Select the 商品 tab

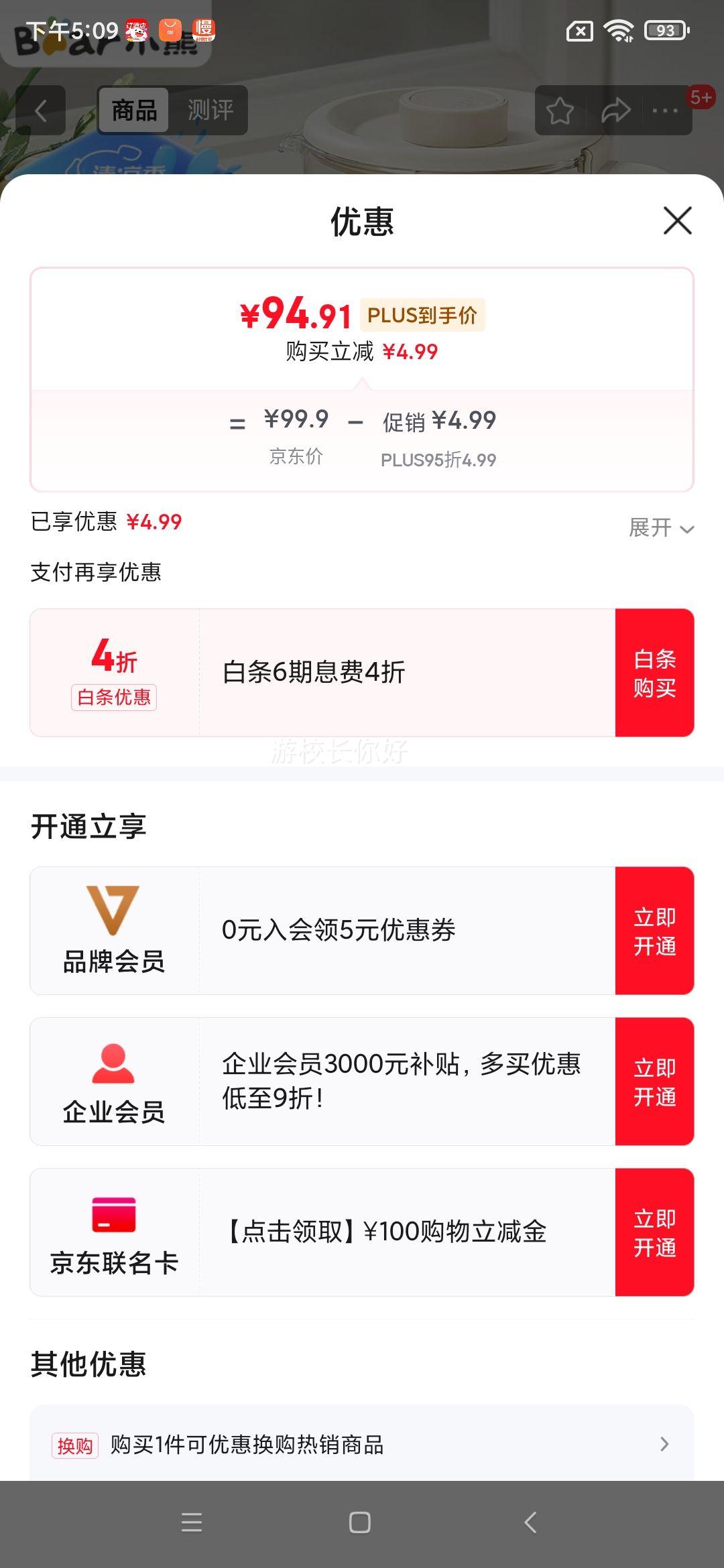[x=134, y=110]
